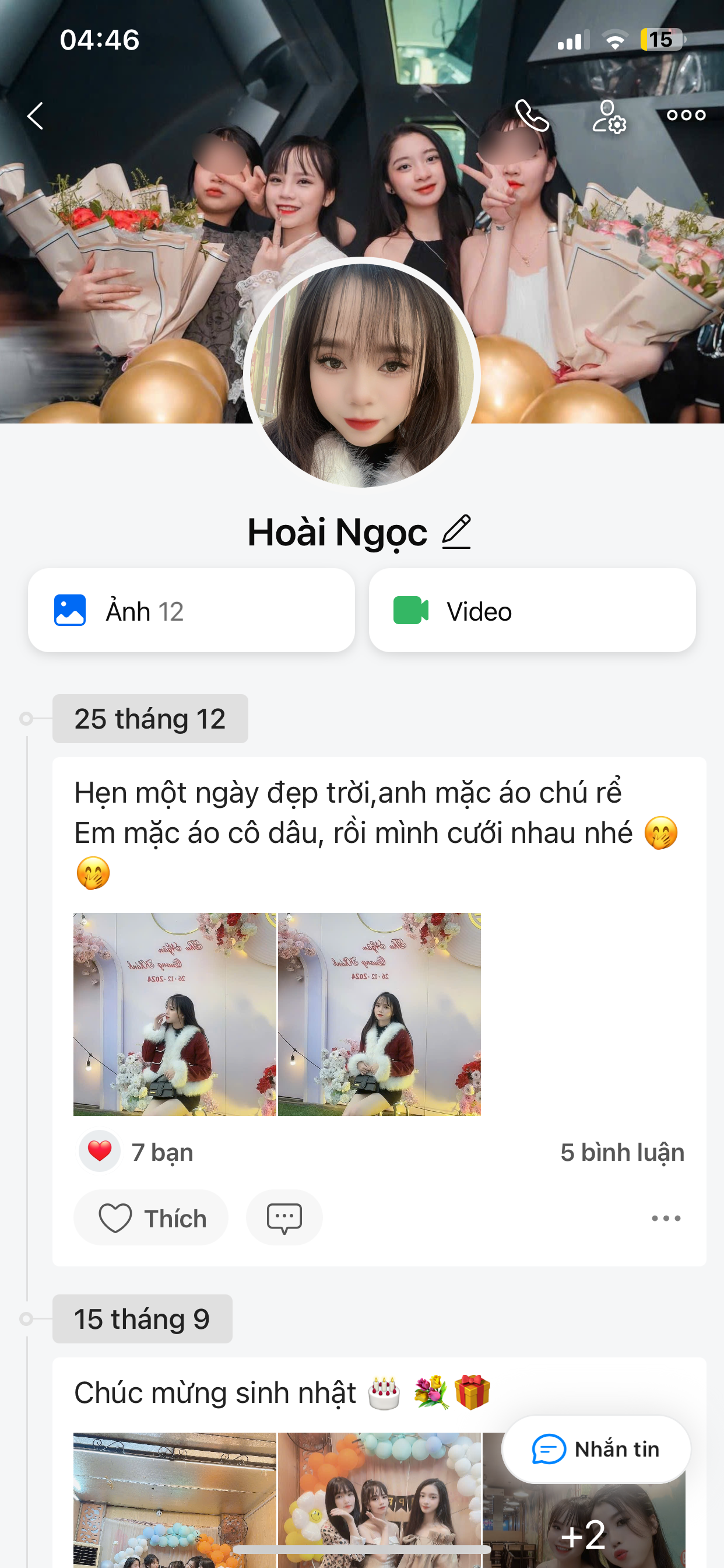The width and height of the screenshot is (724, 1568).
Task: Call Hoài Ngọc with the phone icon
Action: pyautogui.click(x=532, y=116)
